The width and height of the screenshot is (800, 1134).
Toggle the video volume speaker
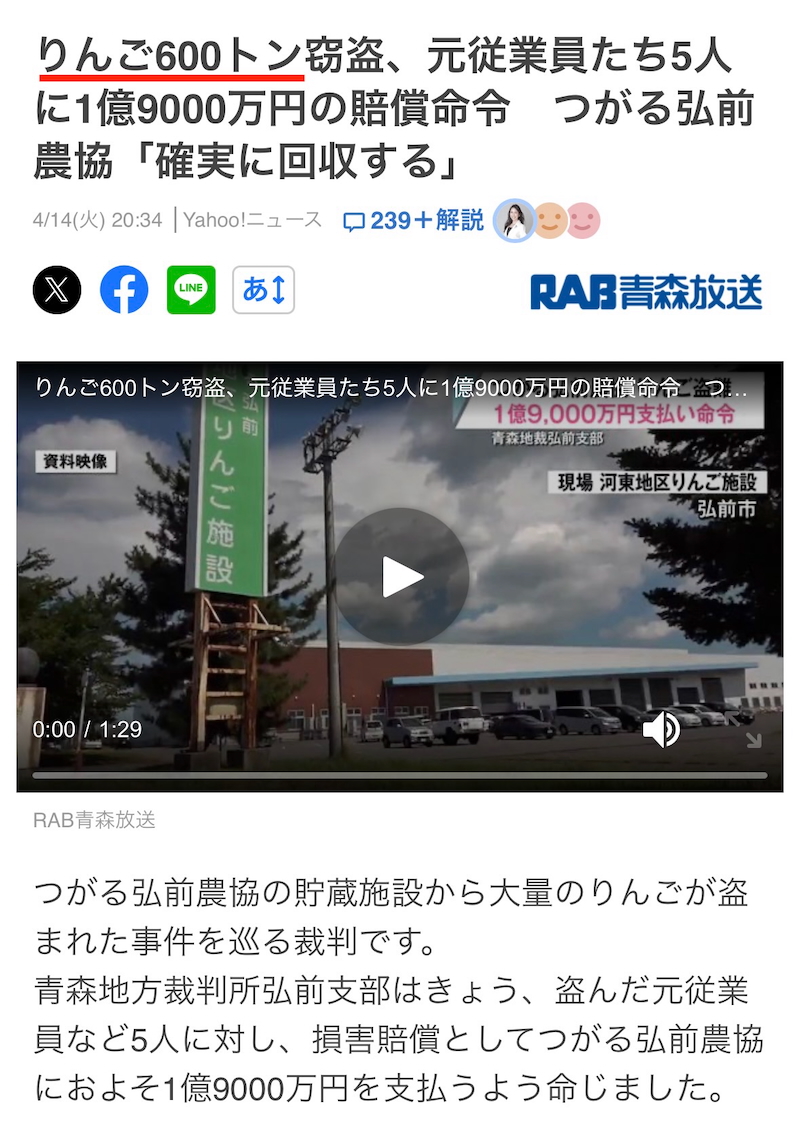[660, 730]
